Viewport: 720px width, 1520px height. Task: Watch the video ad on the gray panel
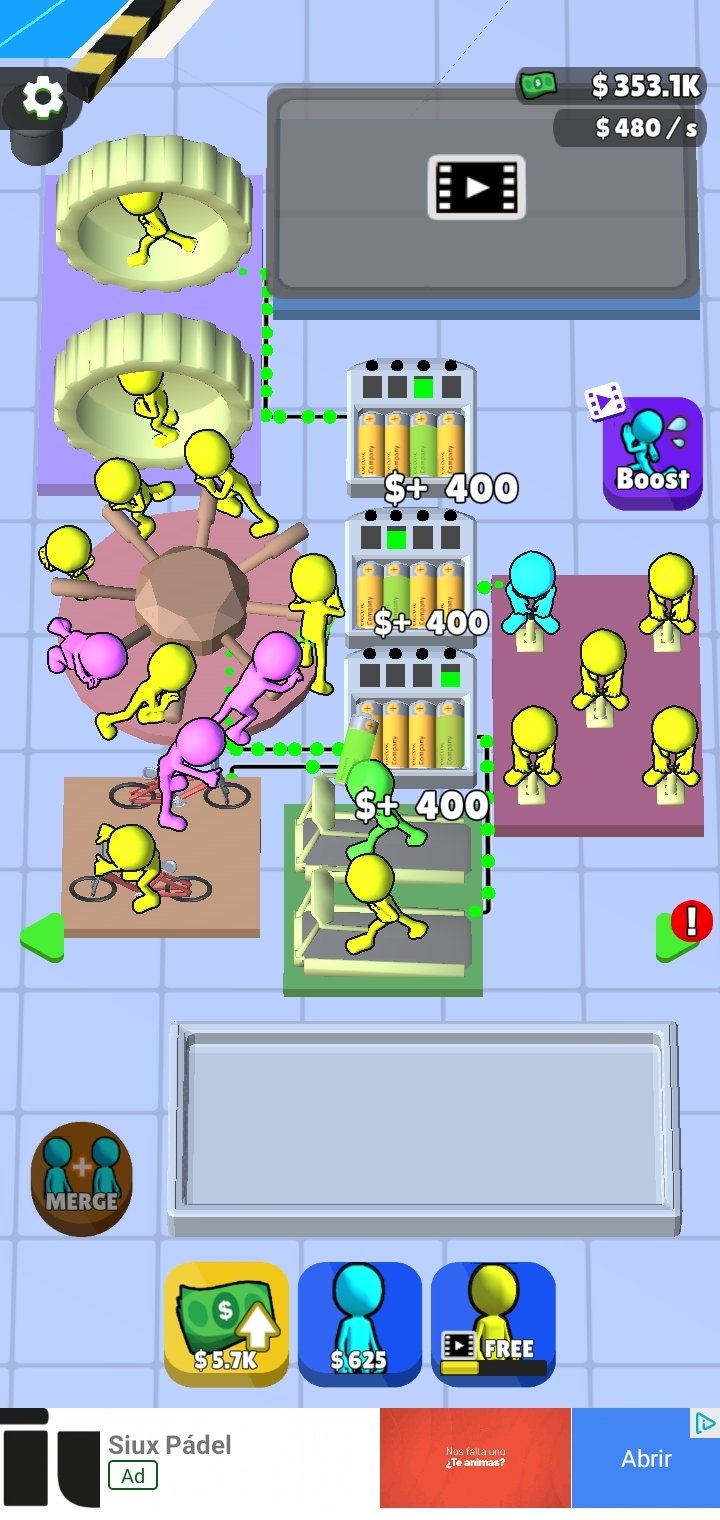coord(476,187)
